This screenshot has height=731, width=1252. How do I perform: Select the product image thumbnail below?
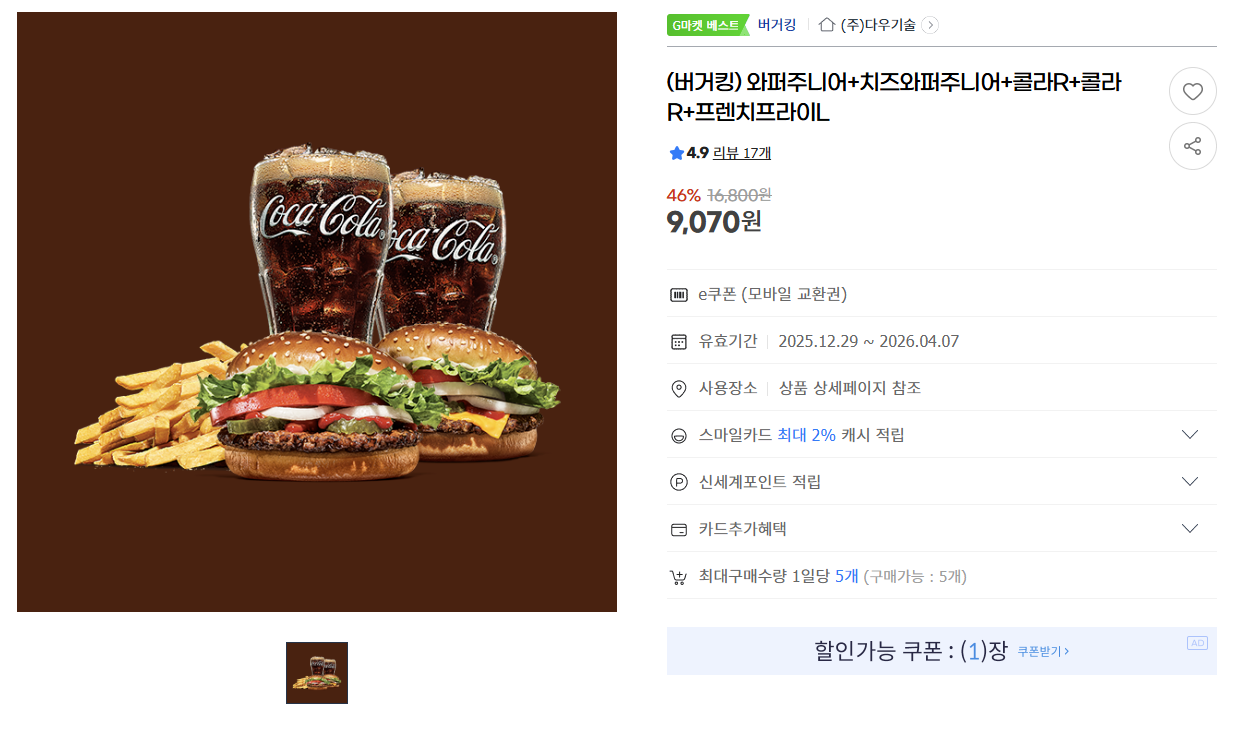coord(317,673)
